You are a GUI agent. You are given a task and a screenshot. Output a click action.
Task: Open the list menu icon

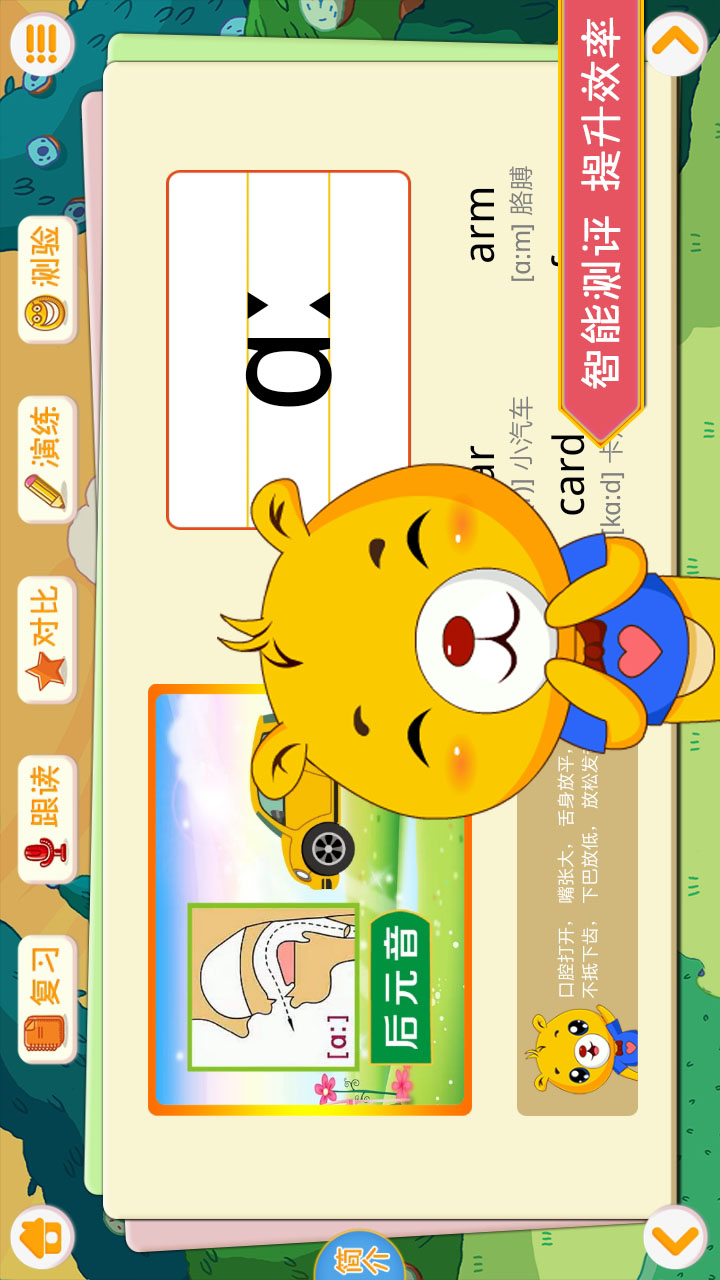coord(41,44)
